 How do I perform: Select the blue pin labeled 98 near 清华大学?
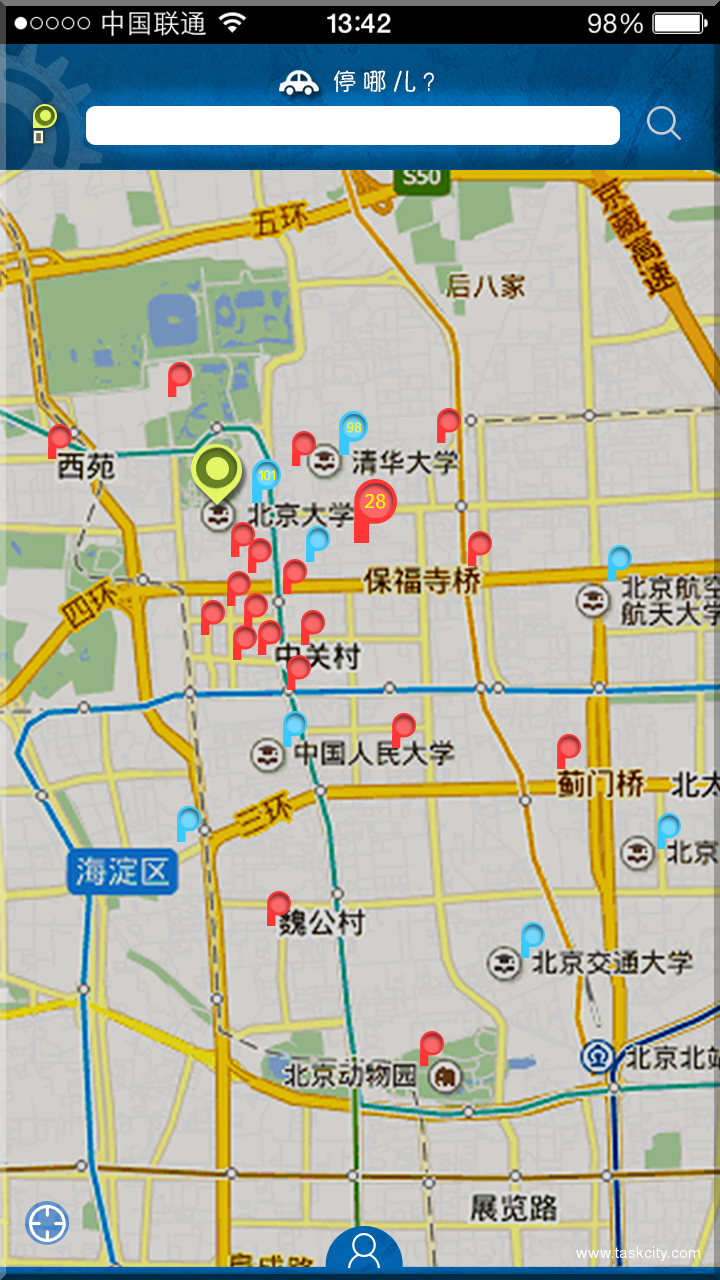click(x=352, y=428)
